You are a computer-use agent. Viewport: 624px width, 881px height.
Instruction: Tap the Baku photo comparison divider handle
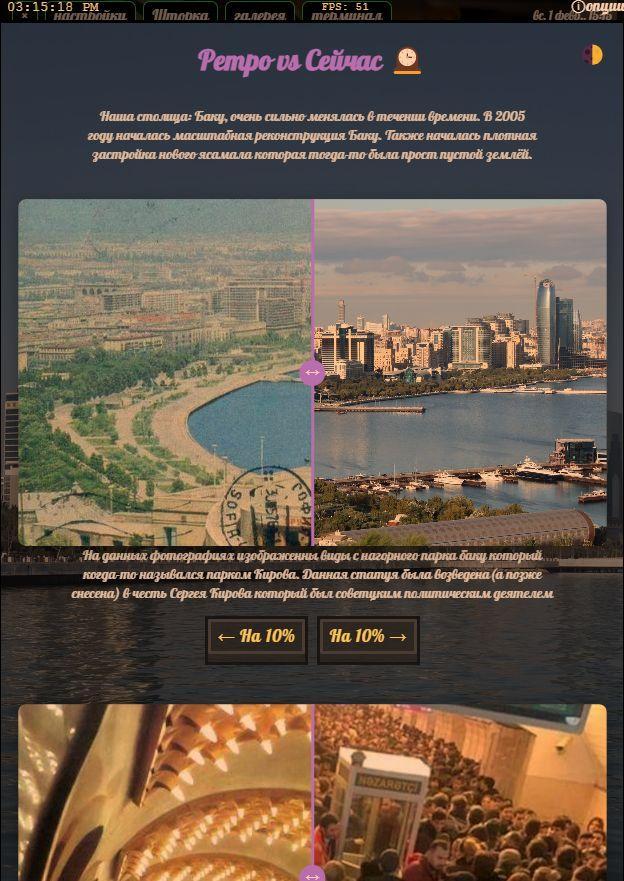tap(312, 373)
